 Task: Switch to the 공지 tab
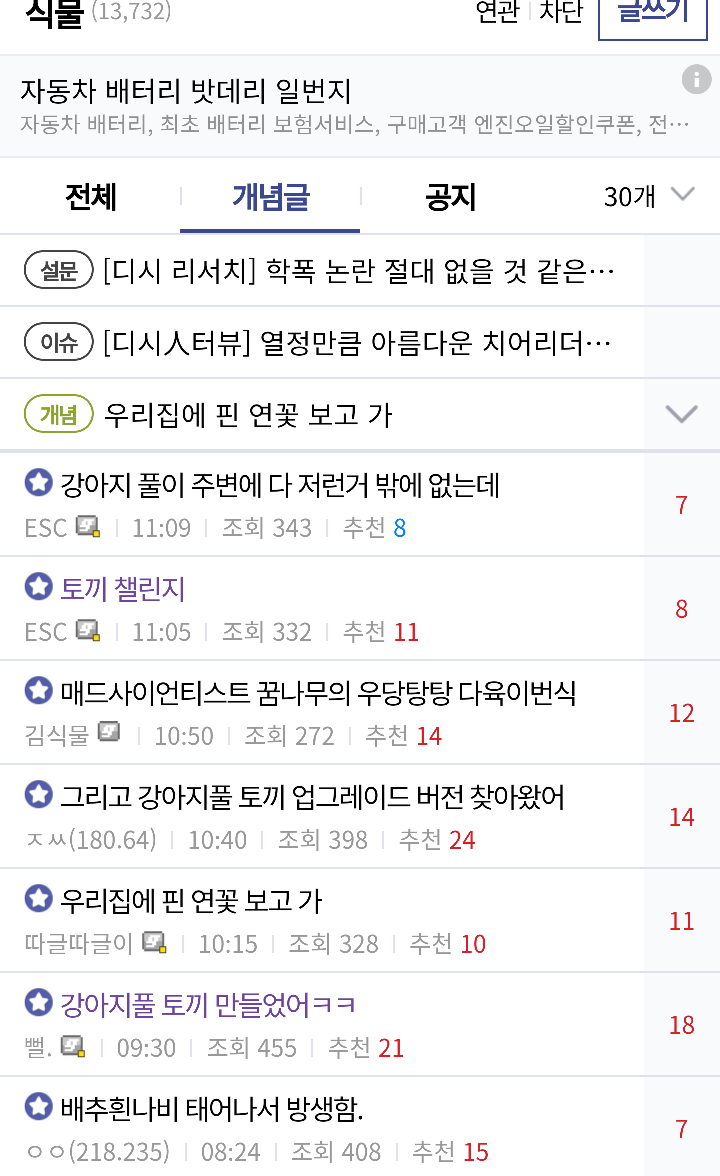(450, 197)
